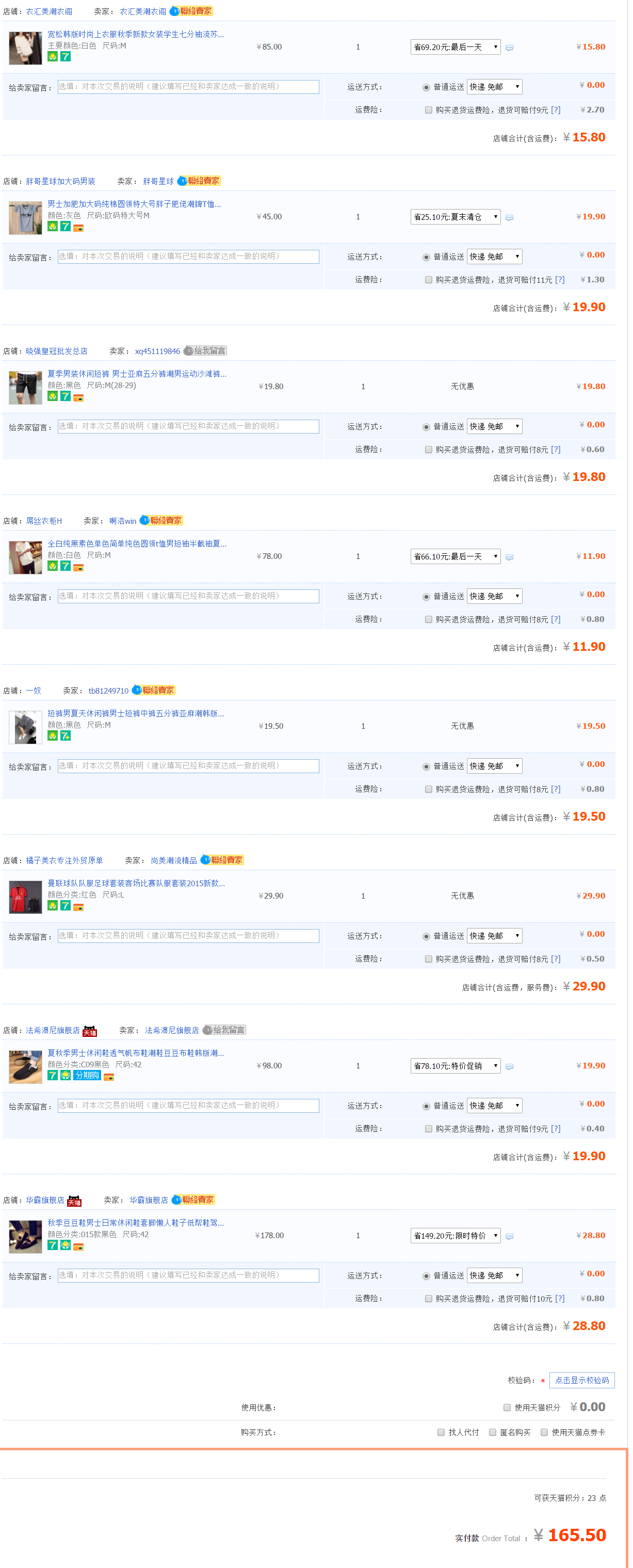
Task: Select return shipping insurance in 橘子美衣专注外贸原单 order
Action: [x=429, y=958]
